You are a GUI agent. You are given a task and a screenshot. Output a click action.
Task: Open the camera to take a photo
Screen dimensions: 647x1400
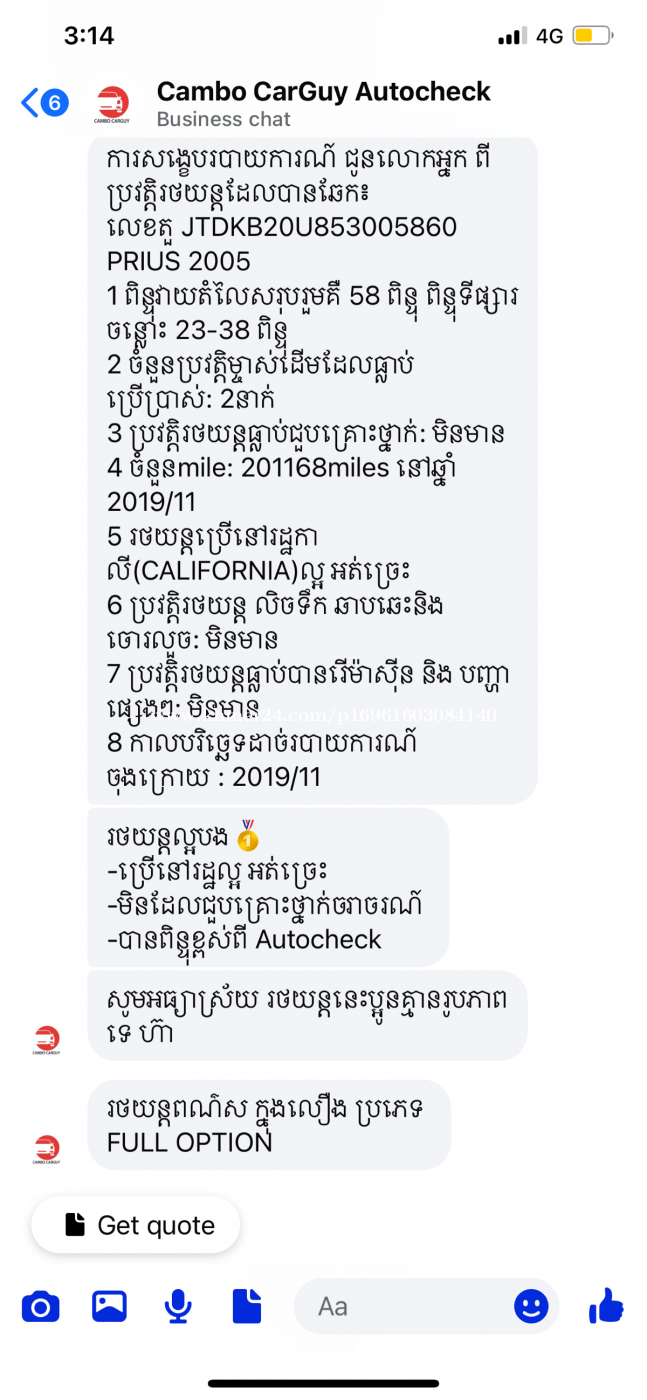(40, 1306)
